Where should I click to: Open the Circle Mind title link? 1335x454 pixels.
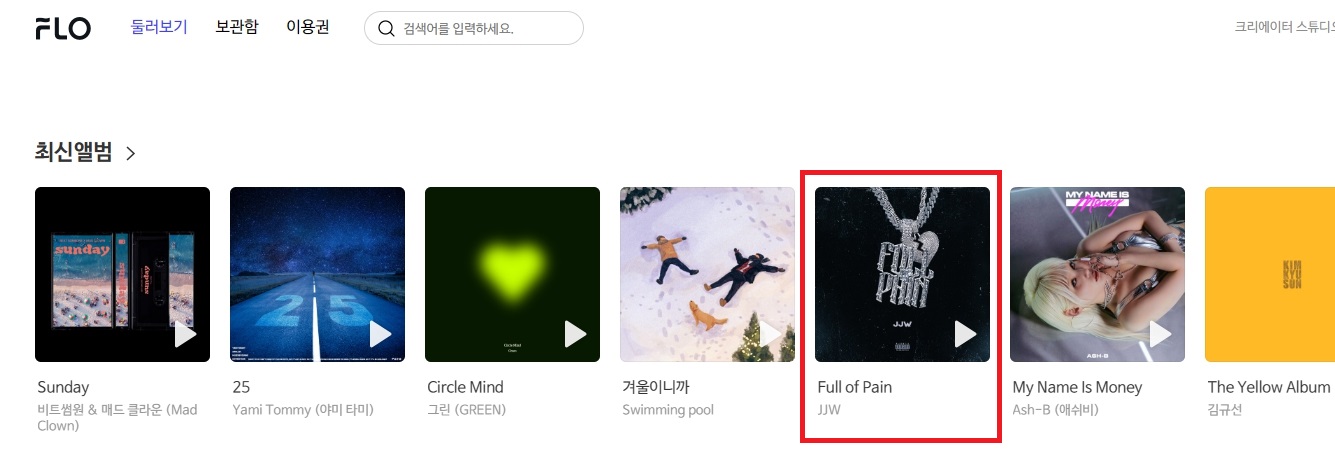click(x=465, y=387)
